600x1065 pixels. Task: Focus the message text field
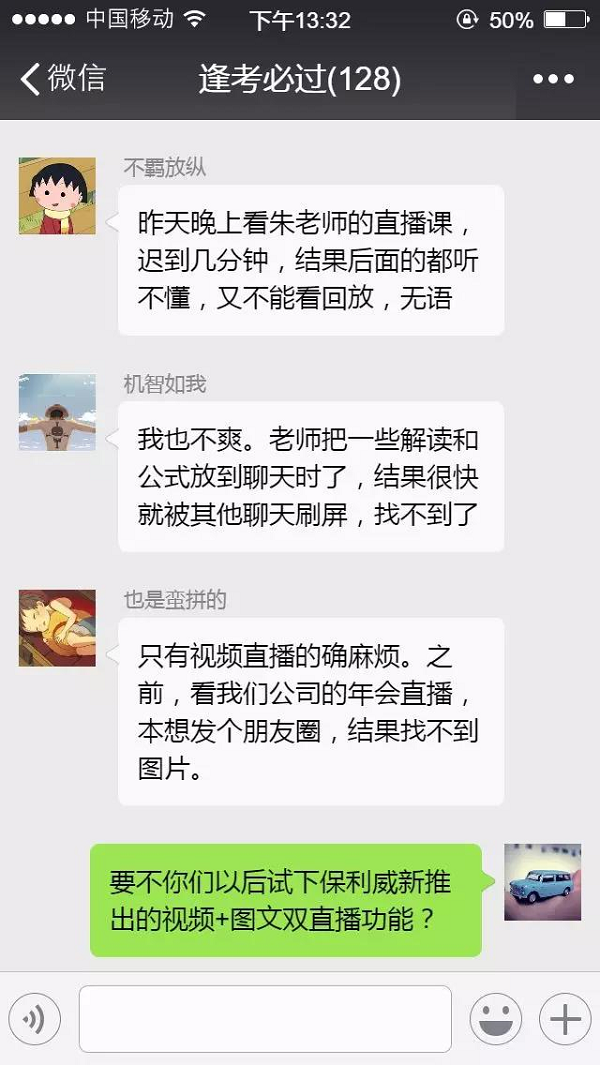[x=265, y=1019]
